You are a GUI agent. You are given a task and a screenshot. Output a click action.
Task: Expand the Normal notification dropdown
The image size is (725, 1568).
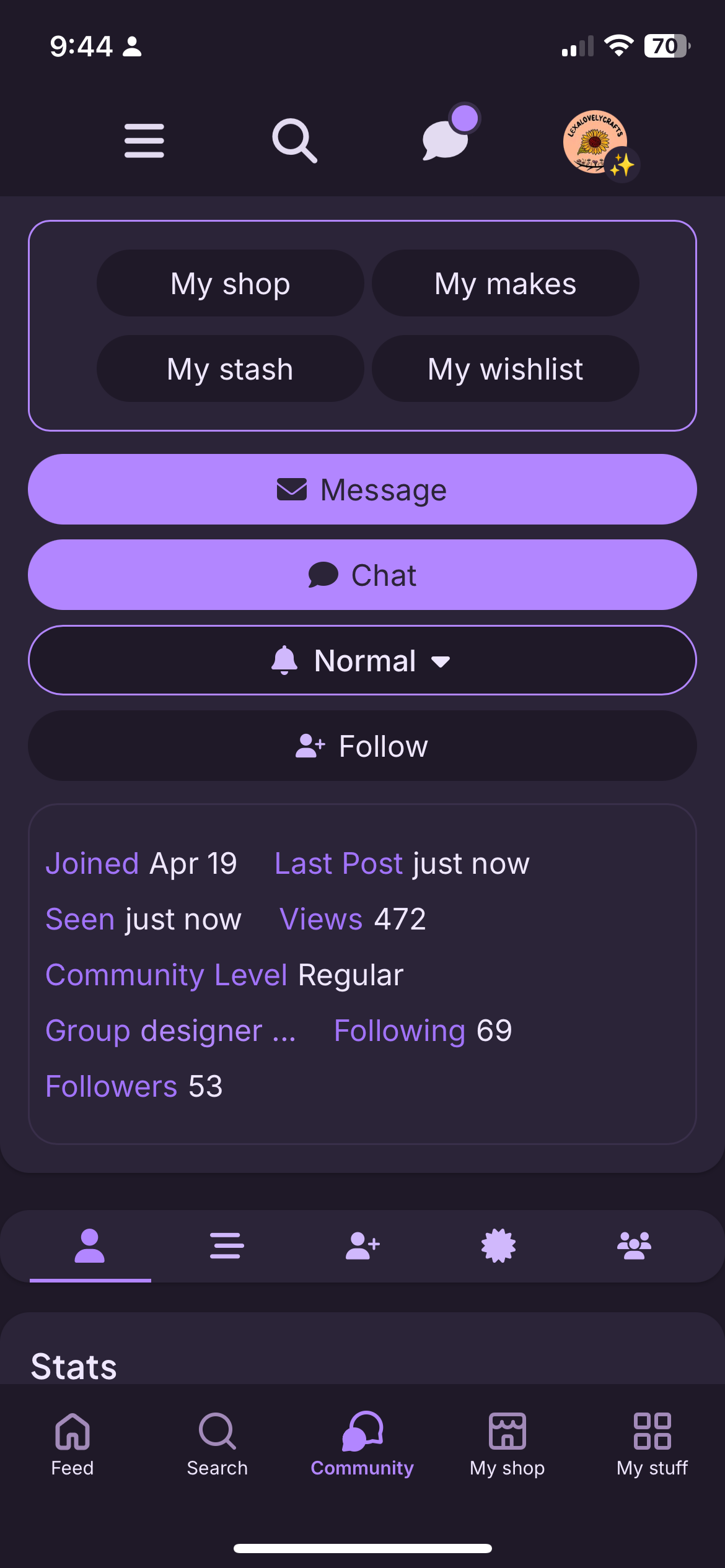pos(362,660)
